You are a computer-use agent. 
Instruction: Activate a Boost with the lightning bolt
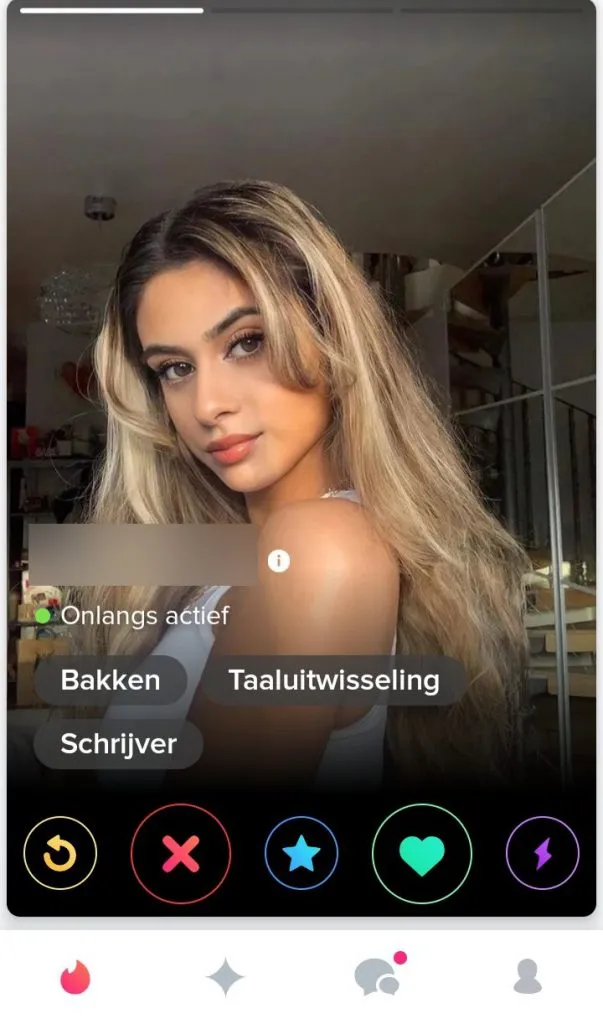click(542, 853)
